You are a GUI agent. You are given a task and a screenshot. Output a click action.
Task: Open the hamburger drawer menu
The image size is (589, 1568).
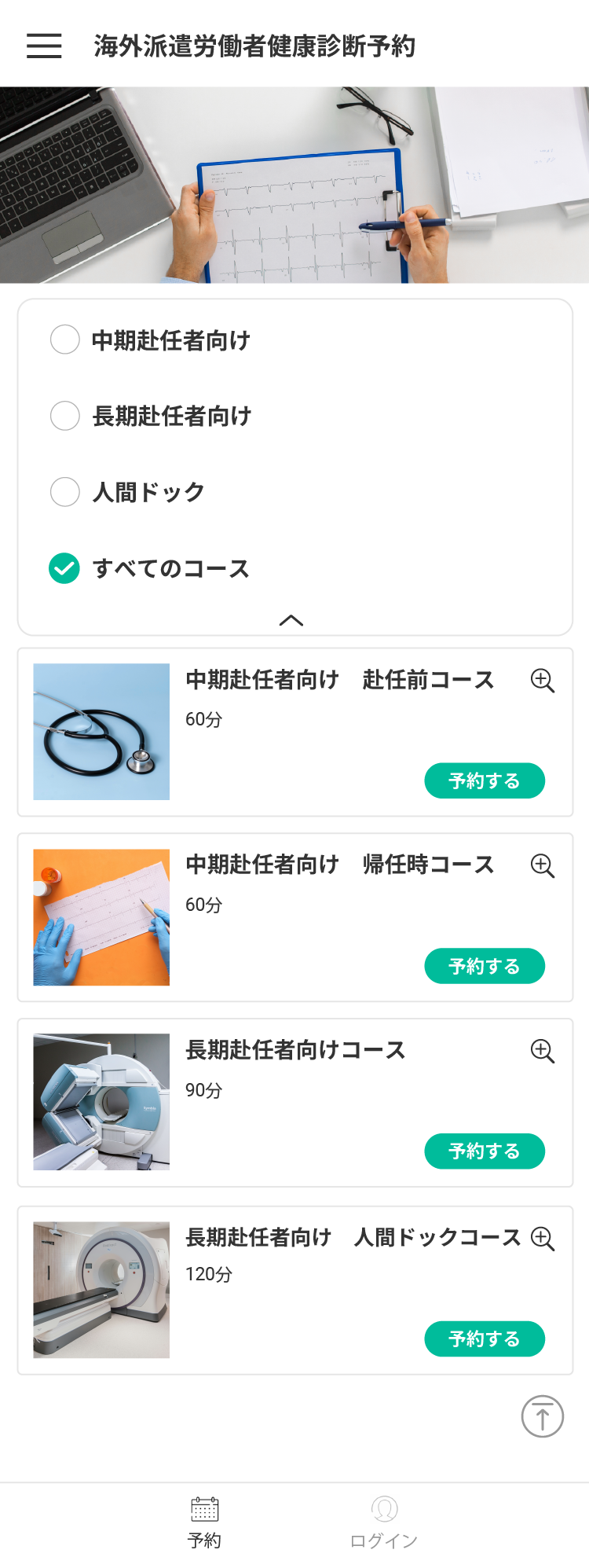pos(44,46)
